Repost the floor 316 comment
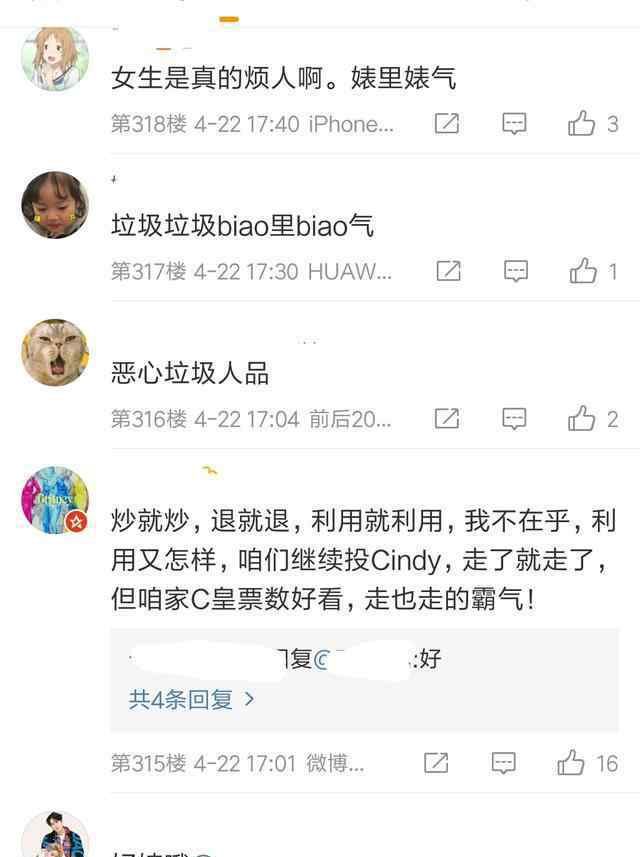Image resolution: width=640 pixels, height=857 pixels. (447, 419)
